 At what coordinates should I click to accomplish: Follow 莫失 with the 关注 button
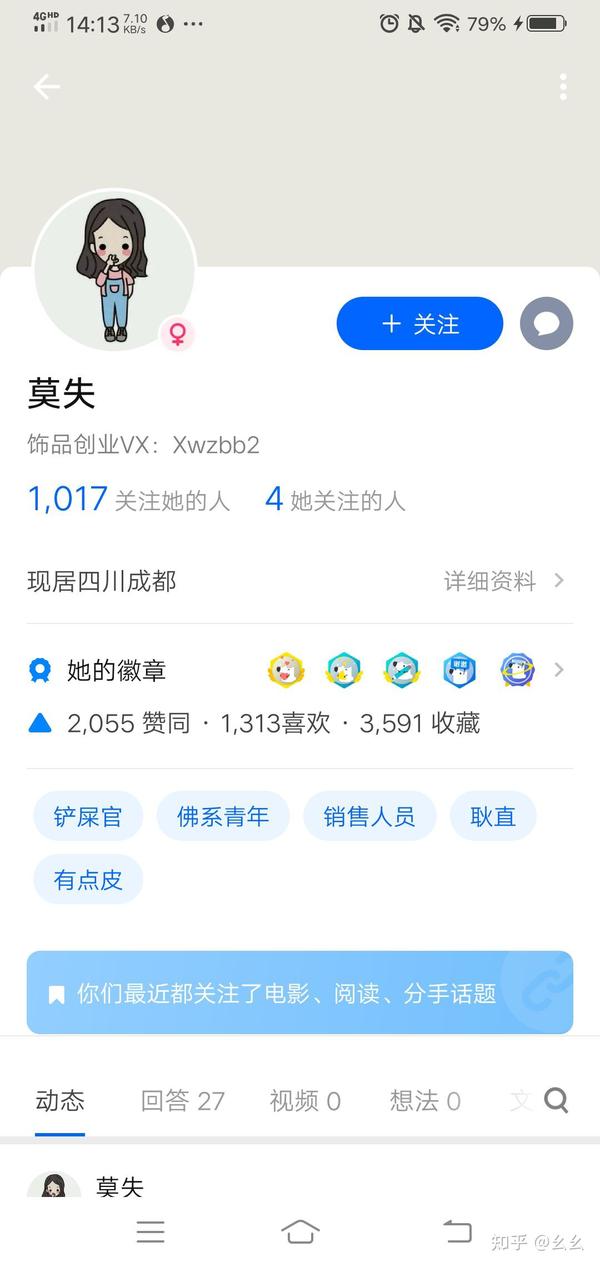tap(420, 324)
